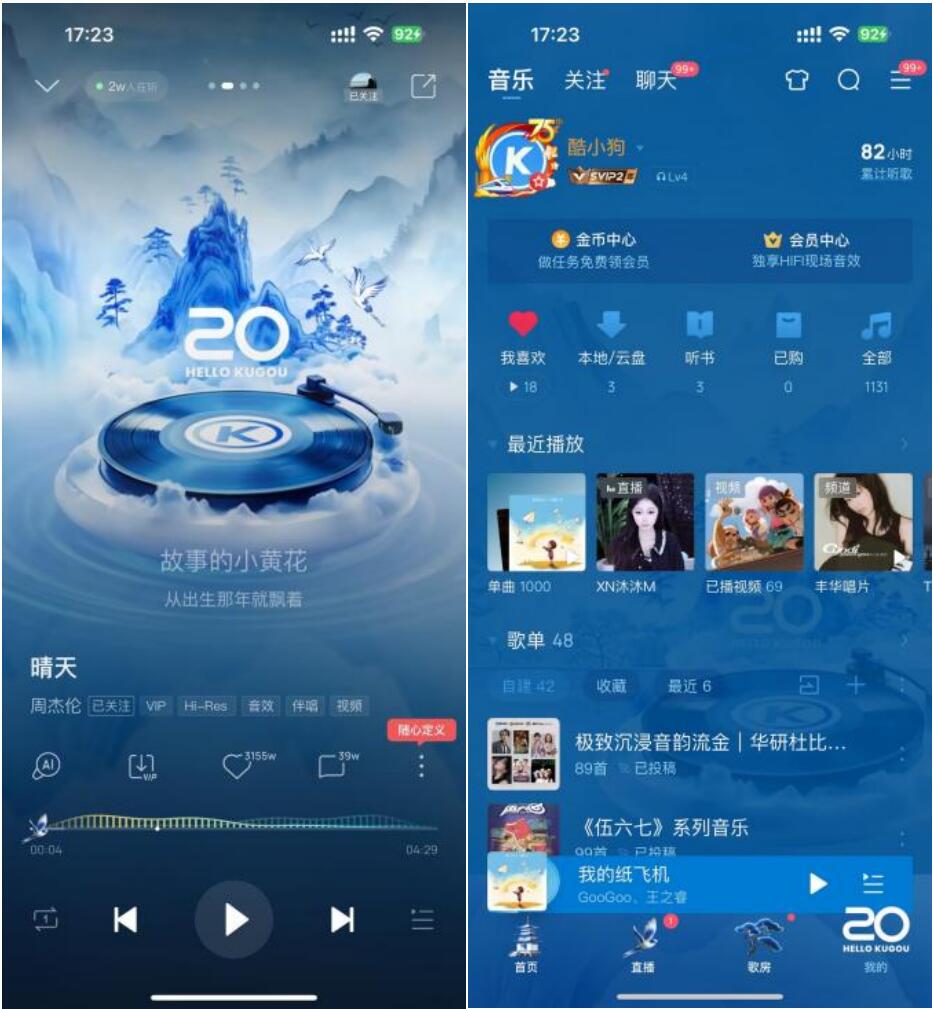Toggle the repeat mode icon
The width and height of the screenshot is (933, 1009).
tap(46, 920)
